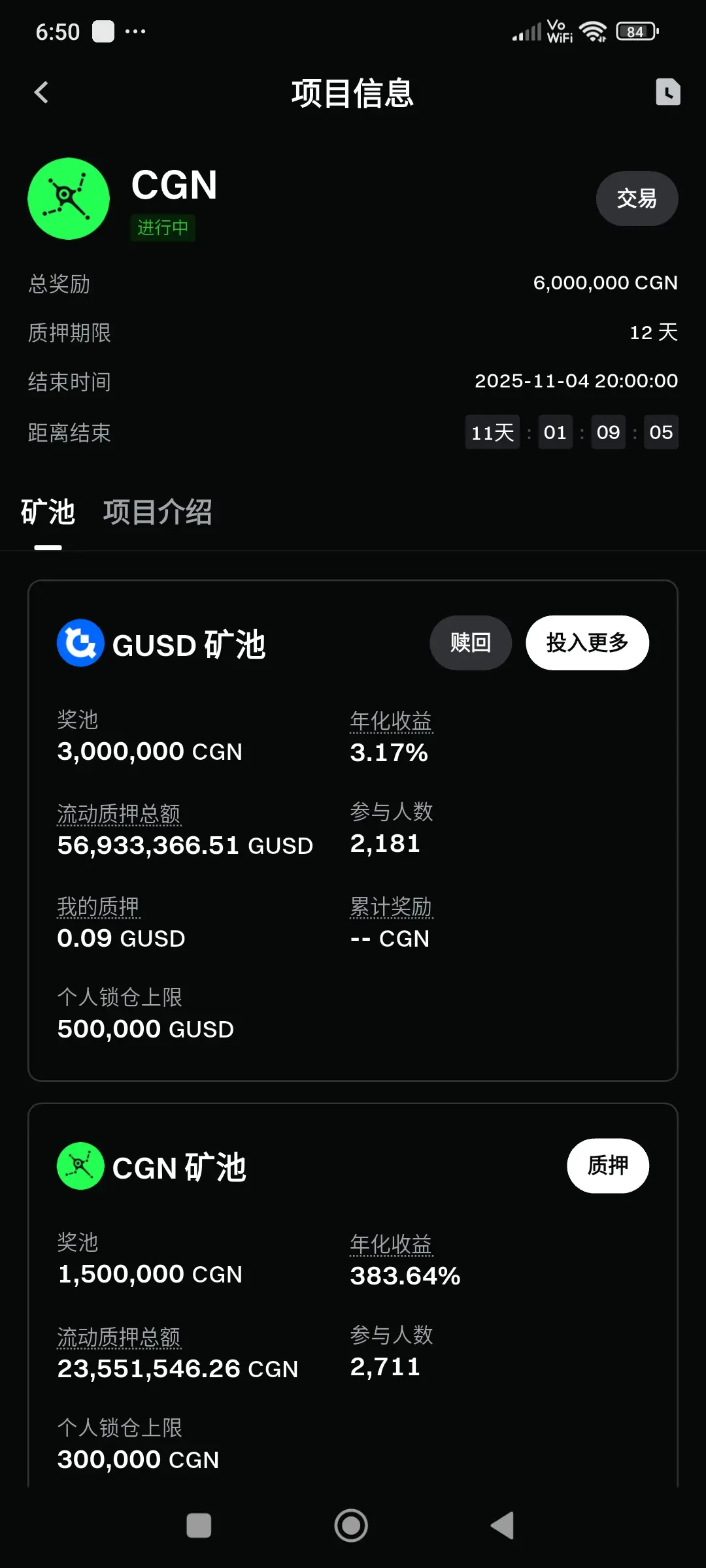Tap 投入更多 on the GUSD pool
The image size is (706, 1568).
(x=587, y=643)
